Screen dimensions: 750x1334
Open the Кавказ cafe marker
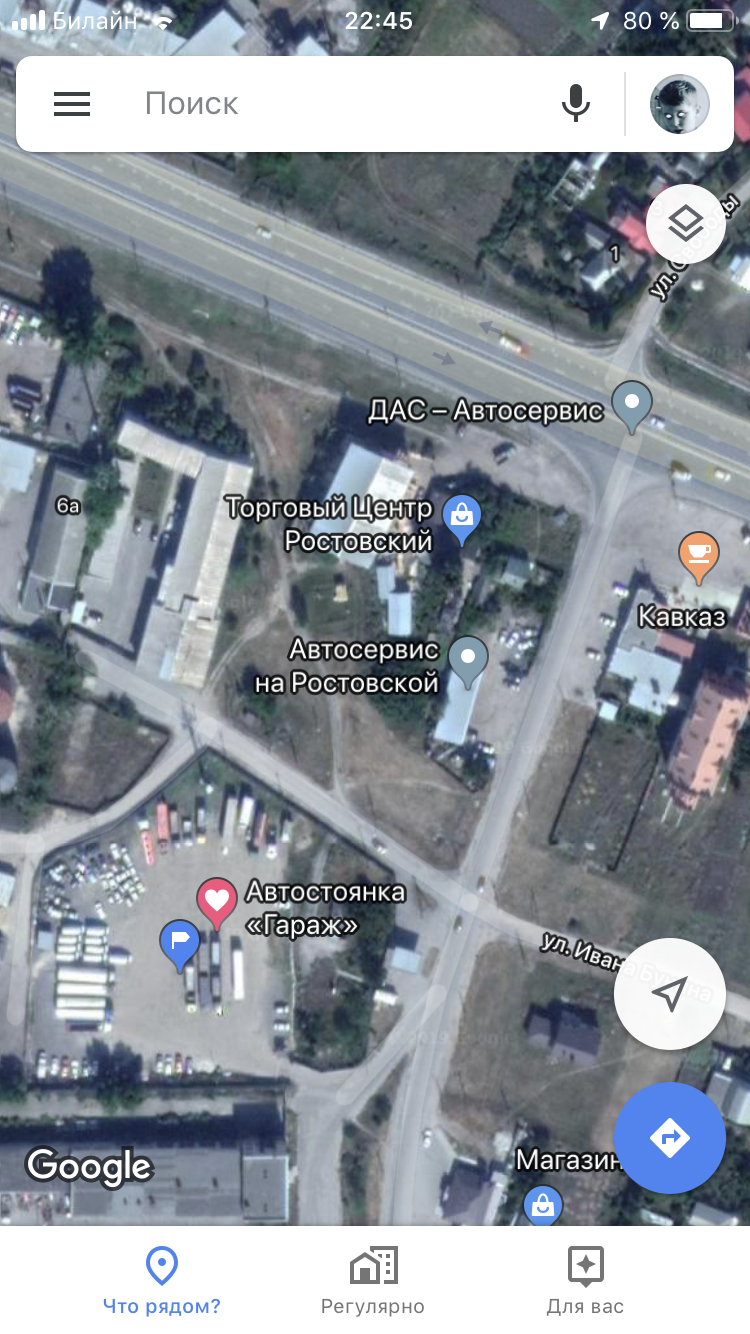pyautogui.click(x=699, y=556)
